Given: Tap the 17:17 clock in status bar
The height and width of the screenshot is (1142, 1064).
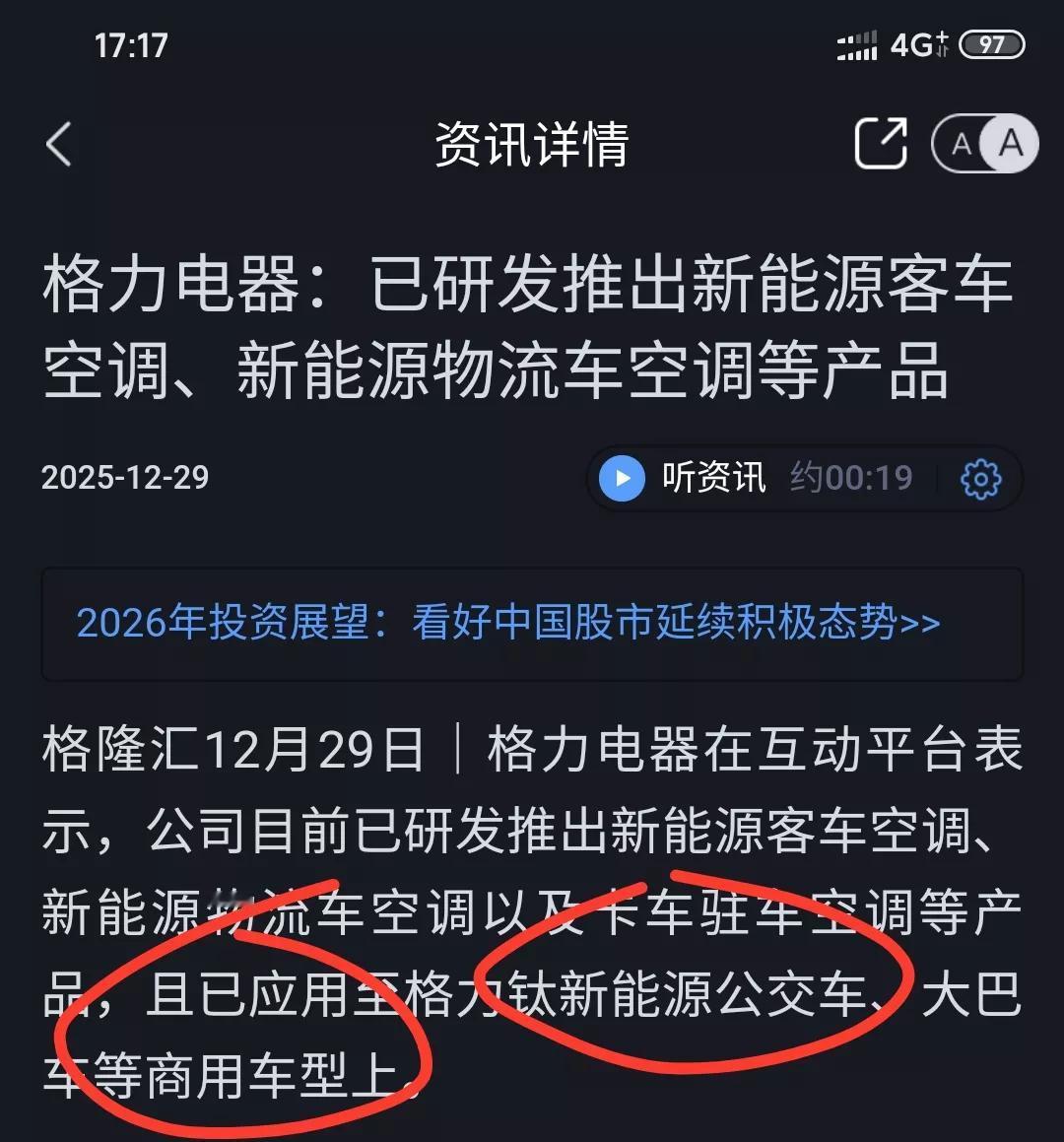Looking at the screenshot, I should click(x=130, y=43).
